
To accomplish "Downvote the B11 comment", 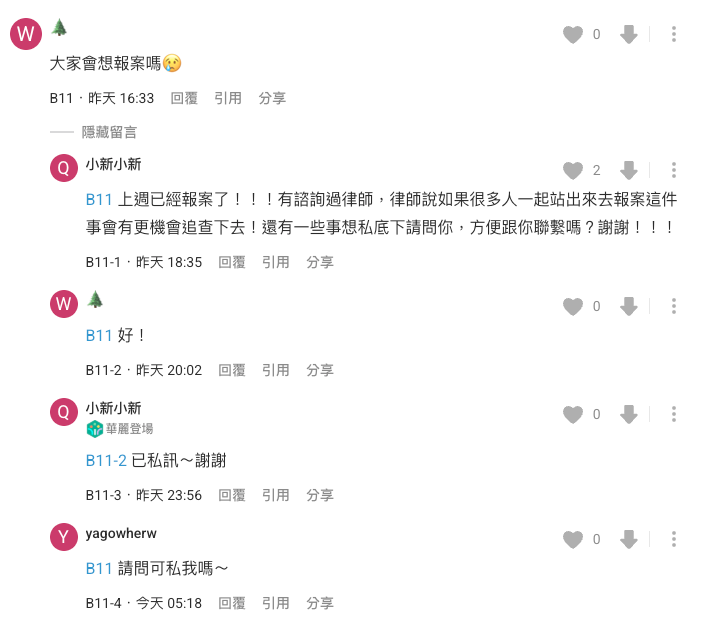I will (x=628, y=35).
